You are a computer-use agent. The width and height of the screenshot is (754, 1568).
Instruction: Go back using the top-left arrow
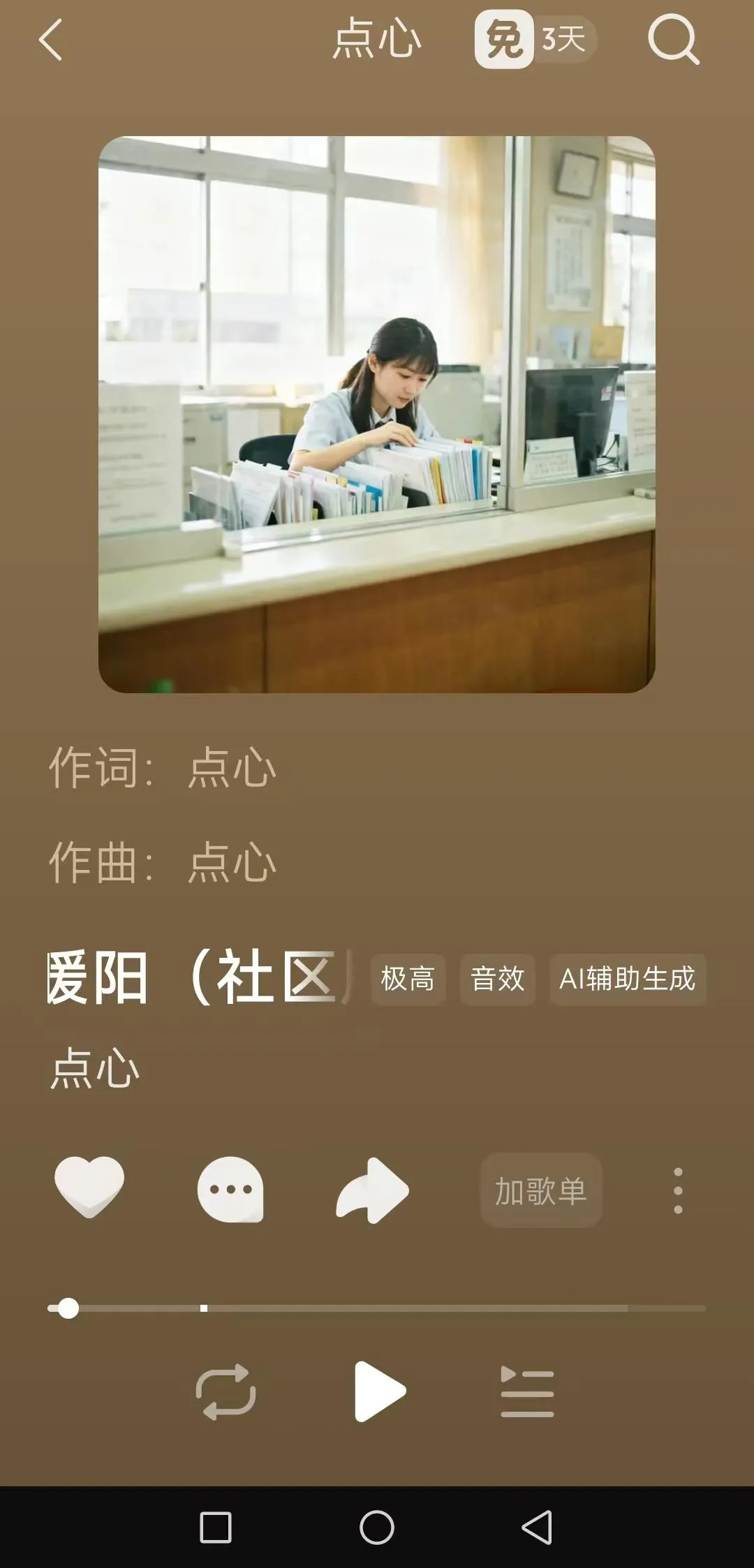click(50, 40)
